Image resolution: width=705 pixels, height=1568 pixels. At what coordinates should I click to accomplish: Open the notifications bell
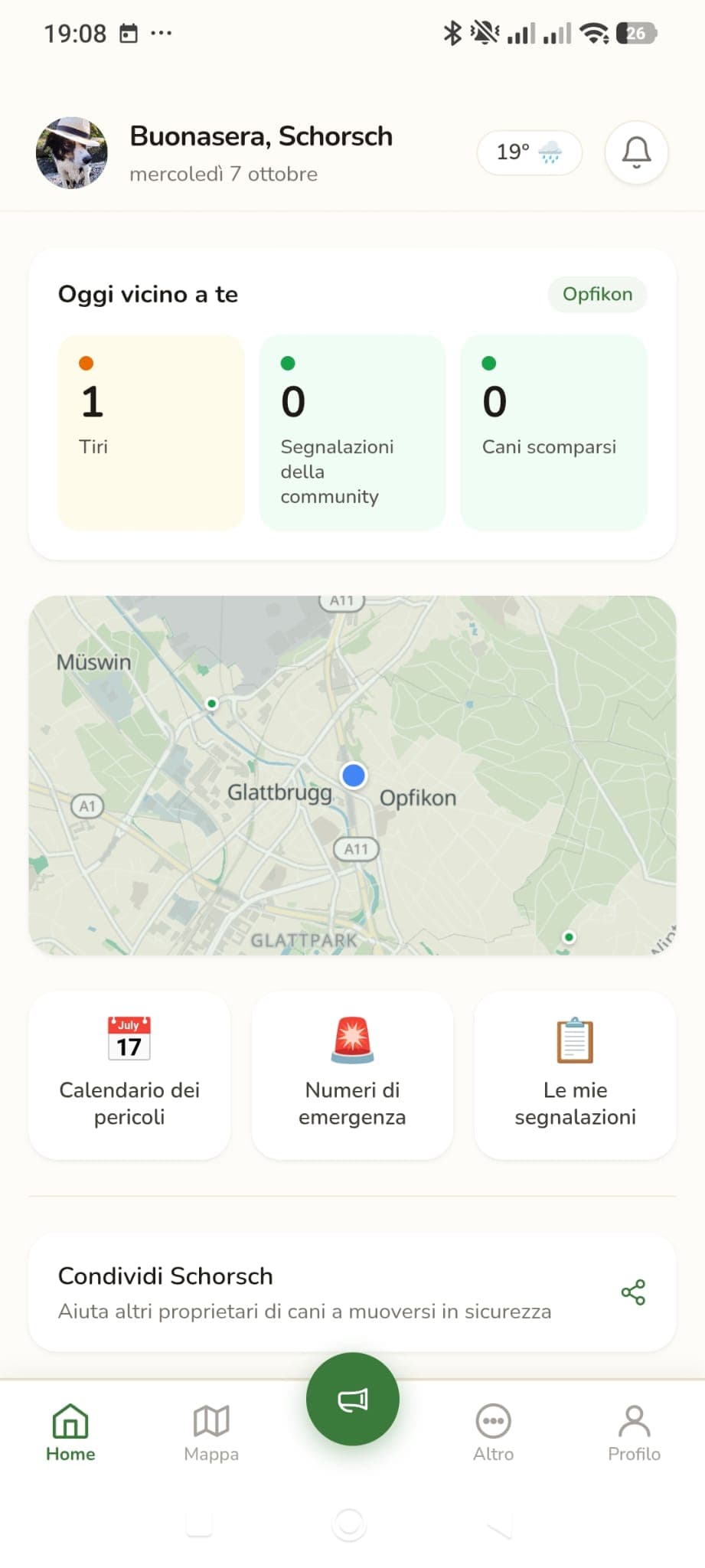(x=636, y=152)
